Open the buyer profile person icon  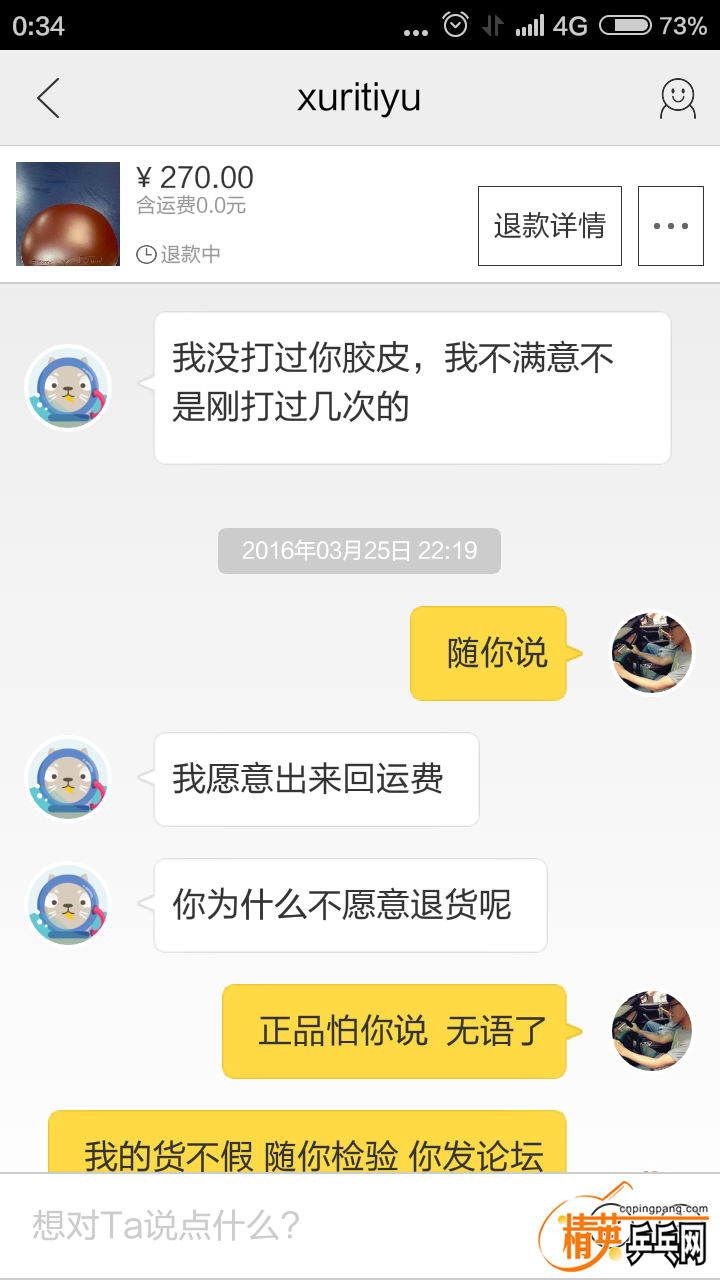[x=676, y=98]
